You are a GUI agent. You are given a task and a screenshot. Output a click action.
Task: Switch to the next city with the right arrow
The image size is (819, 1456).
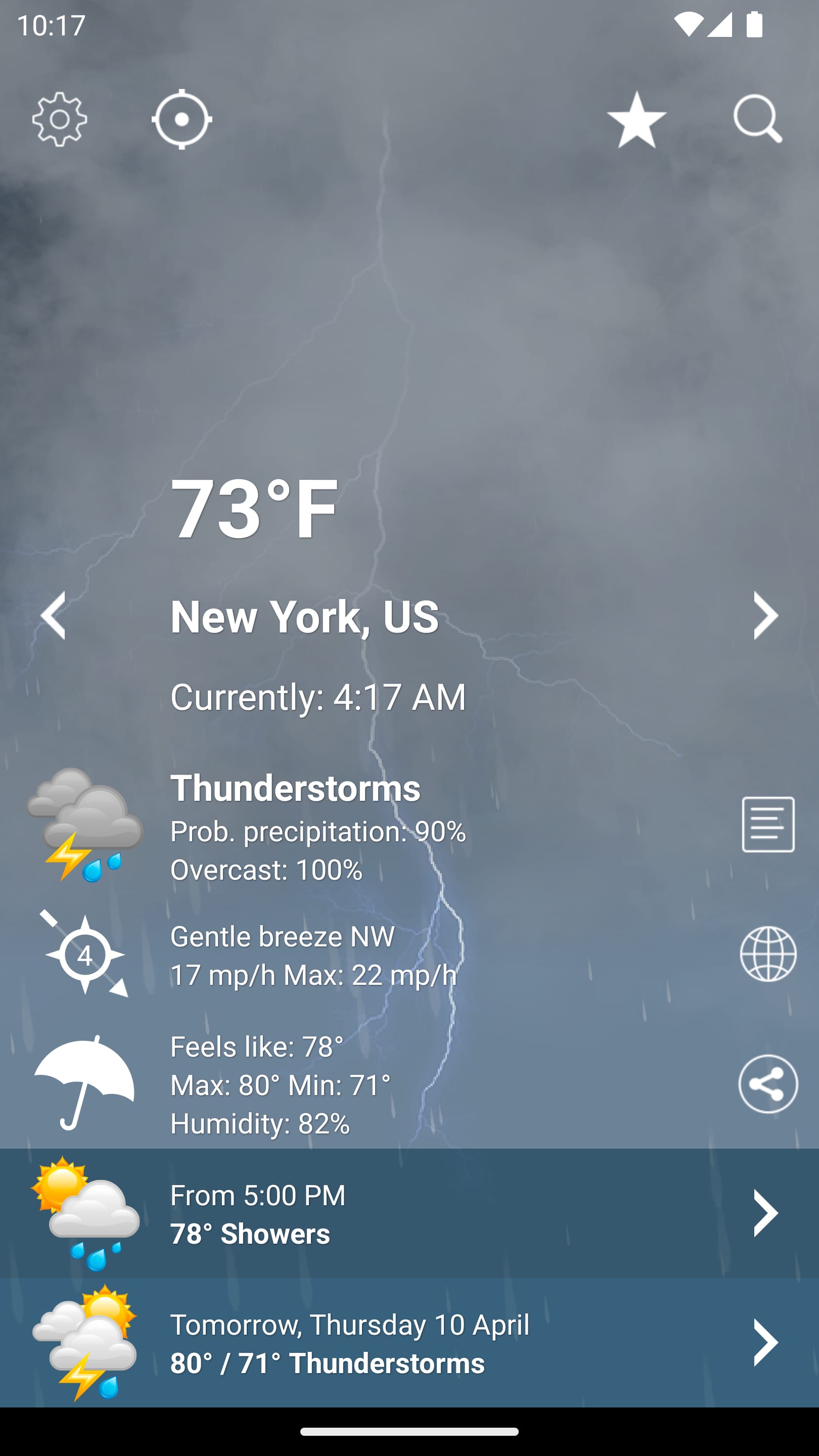pos(765,616)
